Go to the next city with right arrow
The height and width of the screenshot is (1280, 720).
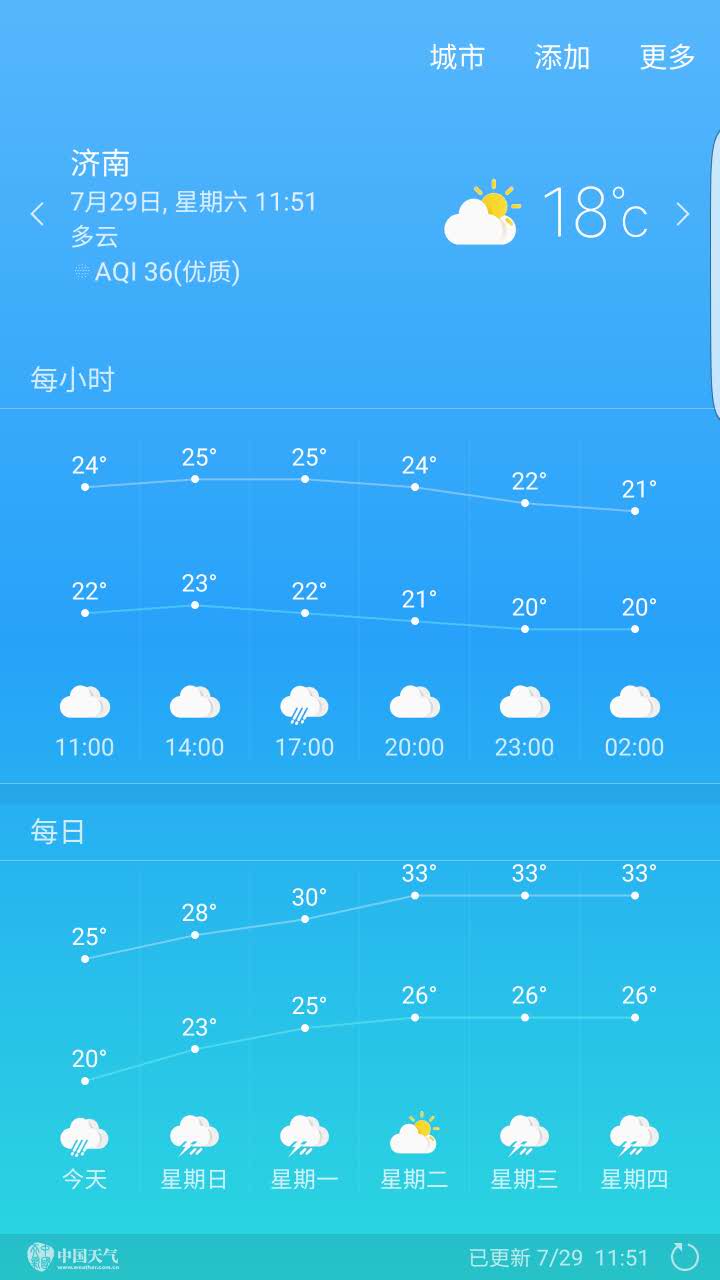click(x=683, y=214)
